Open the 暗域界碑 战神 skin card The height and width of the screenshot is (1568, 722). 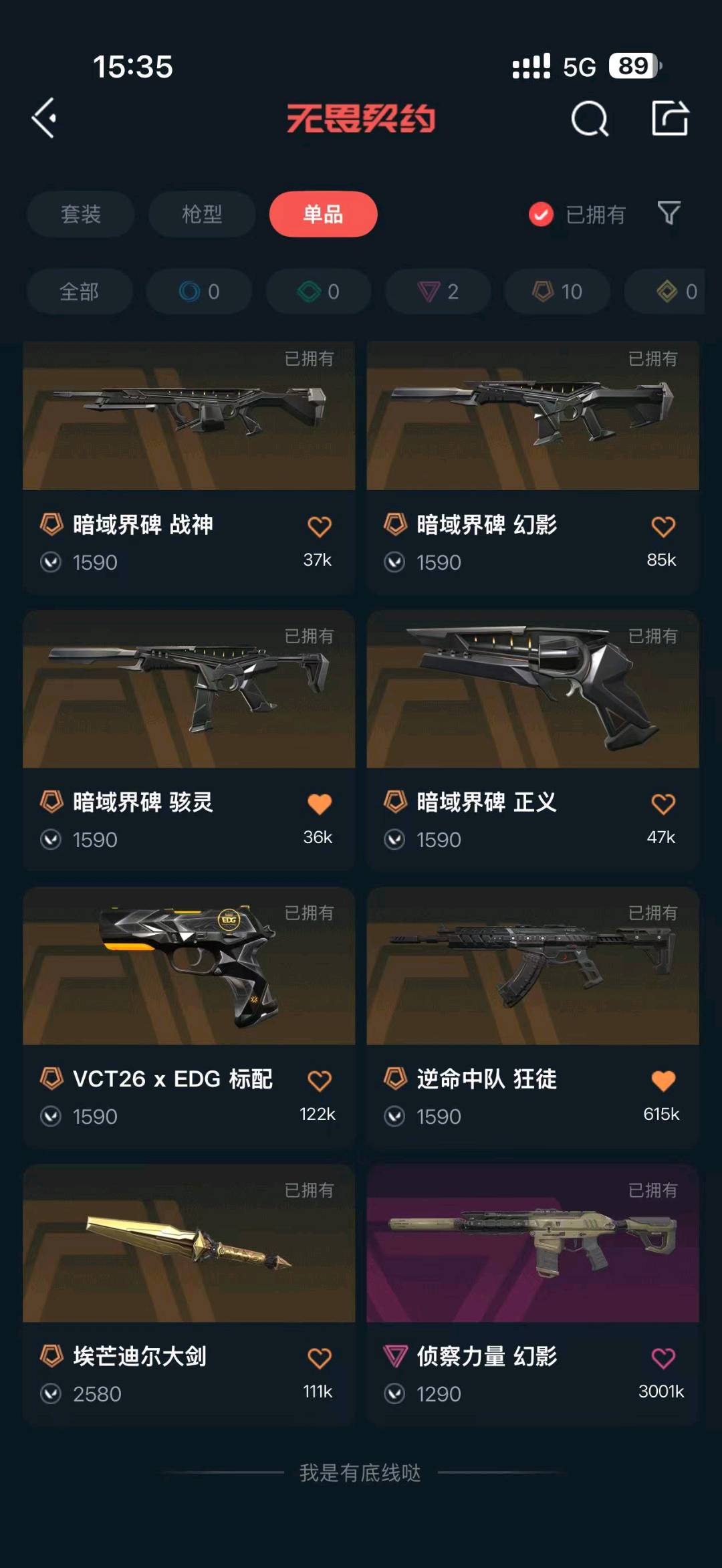click(x=189, y=468)
